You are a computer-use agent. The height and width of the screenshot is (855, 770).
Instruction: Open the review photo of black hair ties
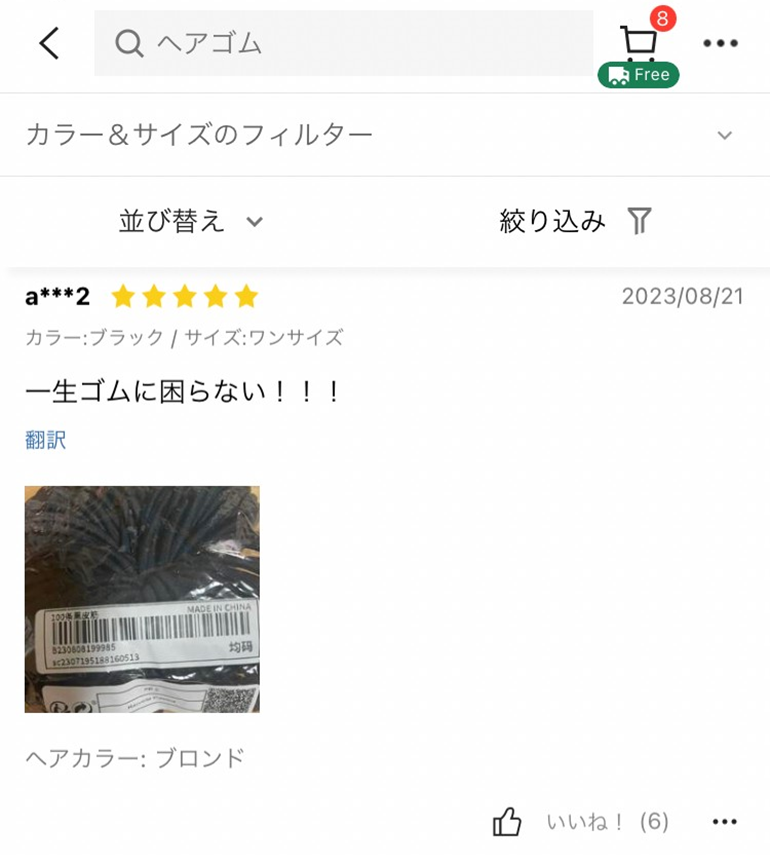pyautogui.click(x=140, y=601)
